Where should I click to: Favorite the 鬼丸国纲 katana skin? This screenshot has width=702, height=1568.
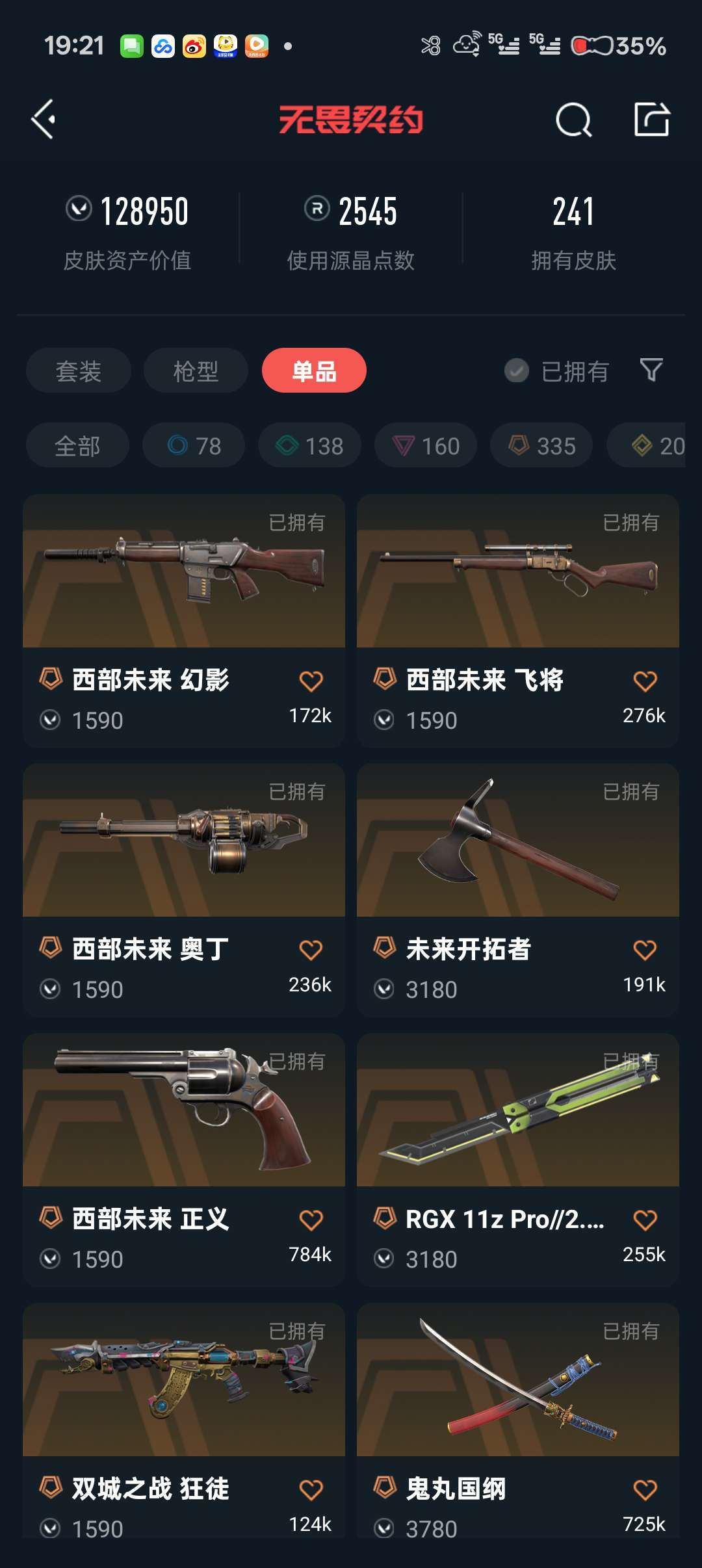(x=644, y=1490)
